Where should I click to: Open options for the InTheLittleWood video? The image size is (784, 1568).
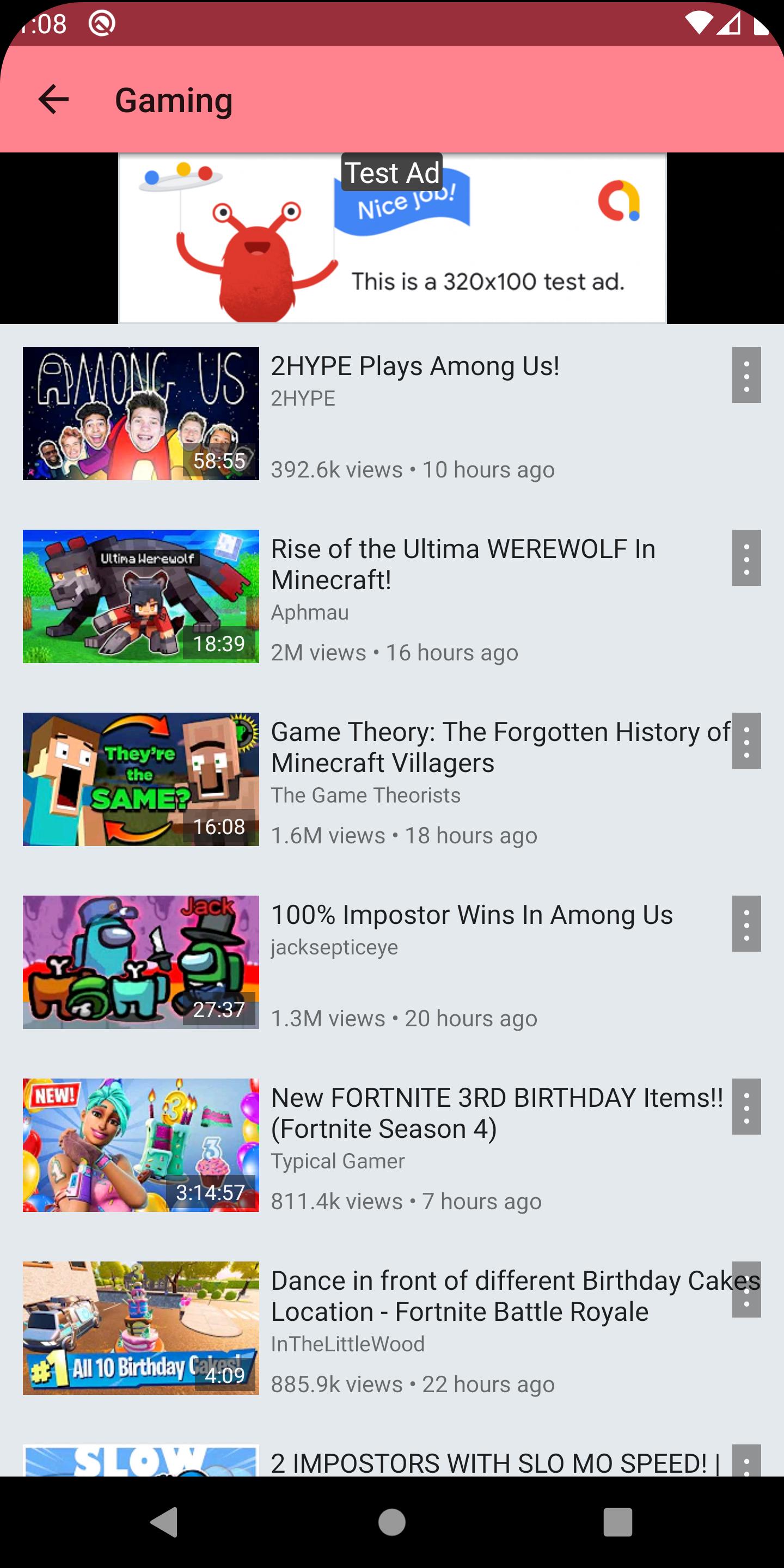pos(746,1289)
